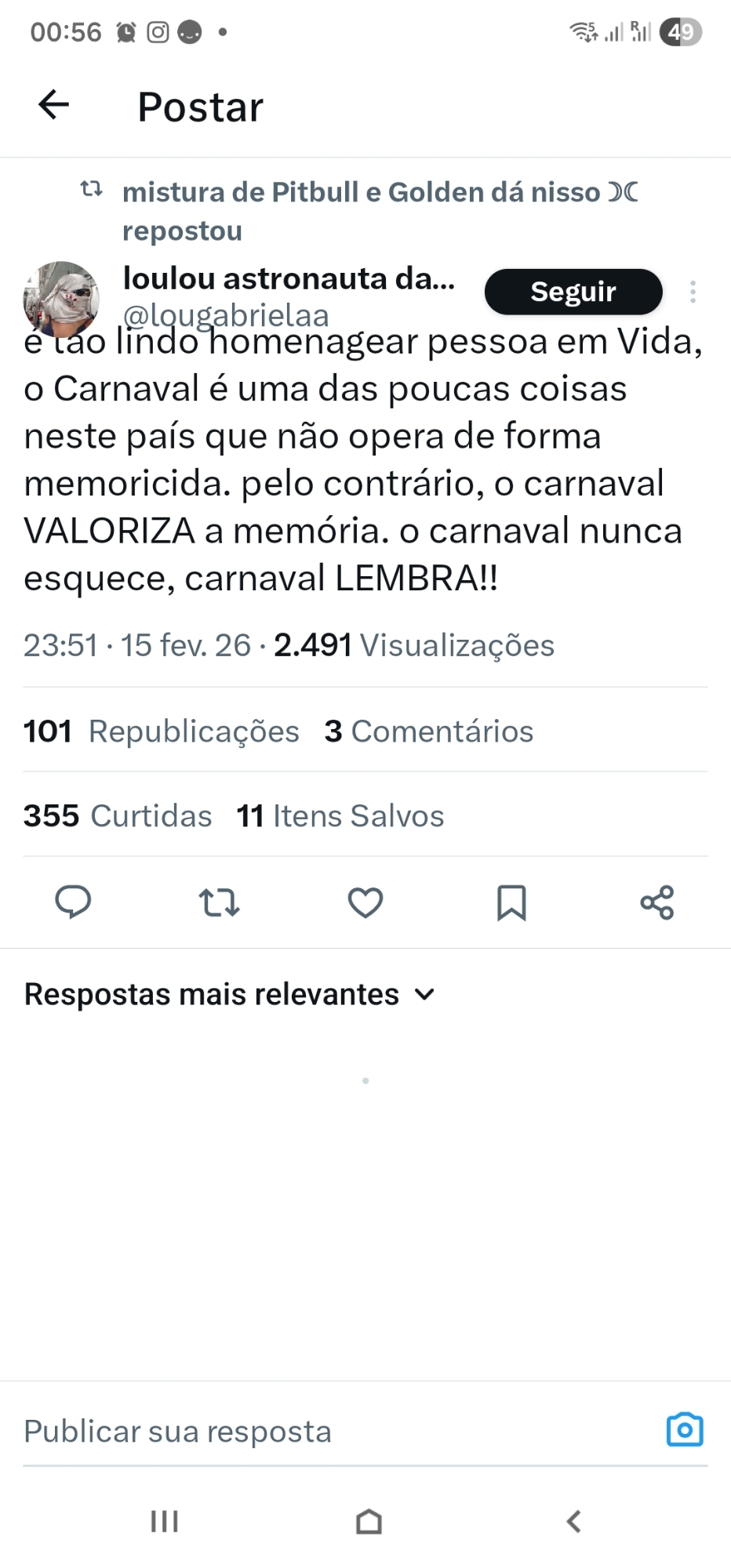731x1568 pixels.
Task: Reply with the comment bubble icon
Action: (x=73, y=902)
